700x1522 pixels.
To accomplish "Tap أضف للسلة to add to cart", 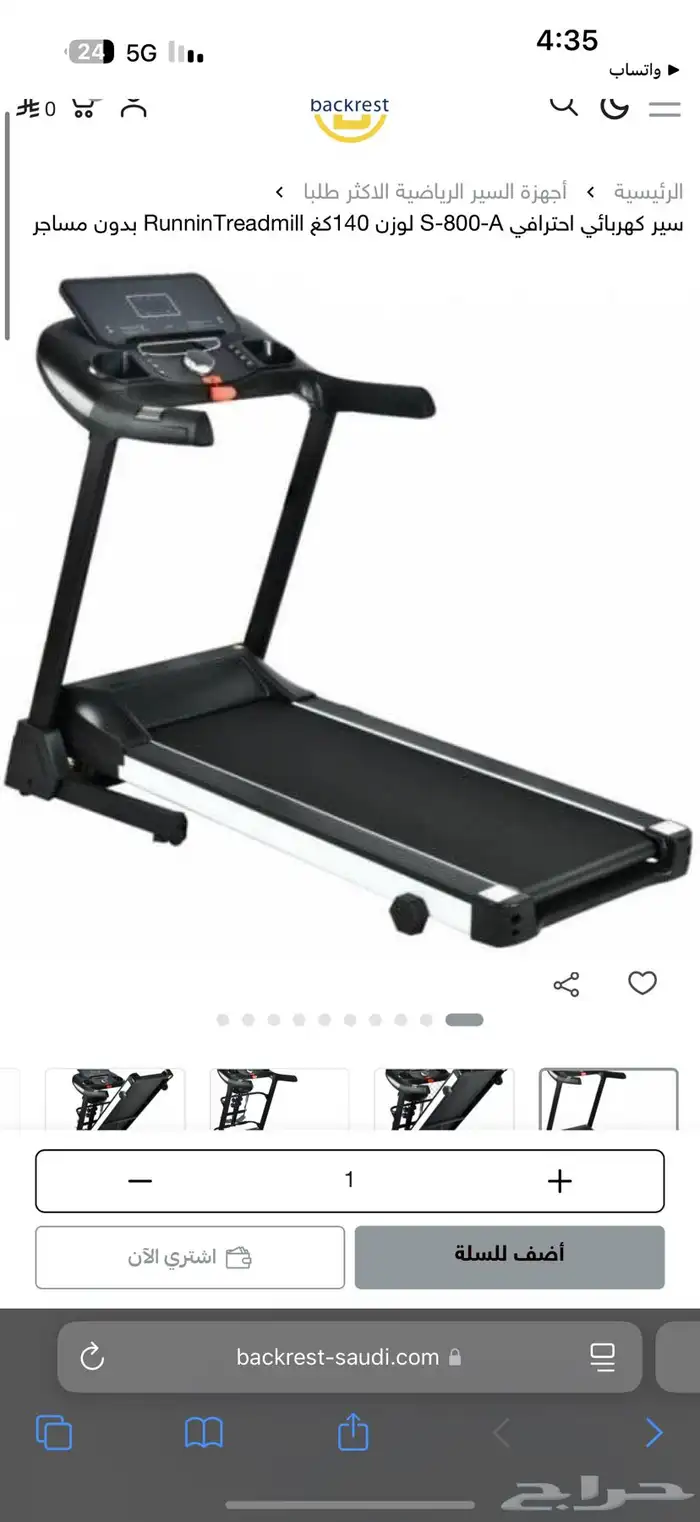I will (509, 1256).
